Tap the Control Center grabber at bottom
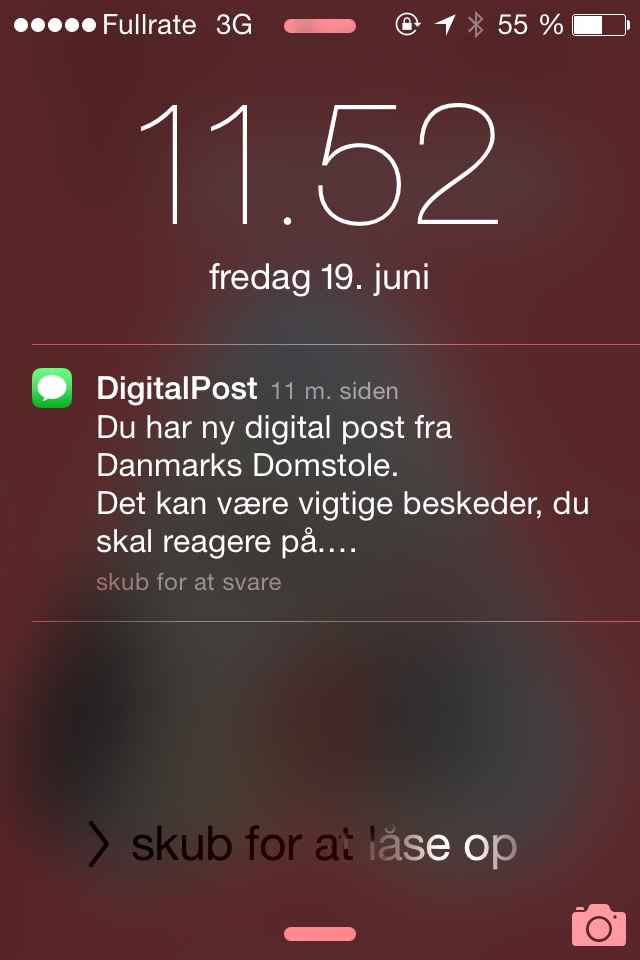The height and width of the screenshot is (960, 640). (x=320, y=934)
